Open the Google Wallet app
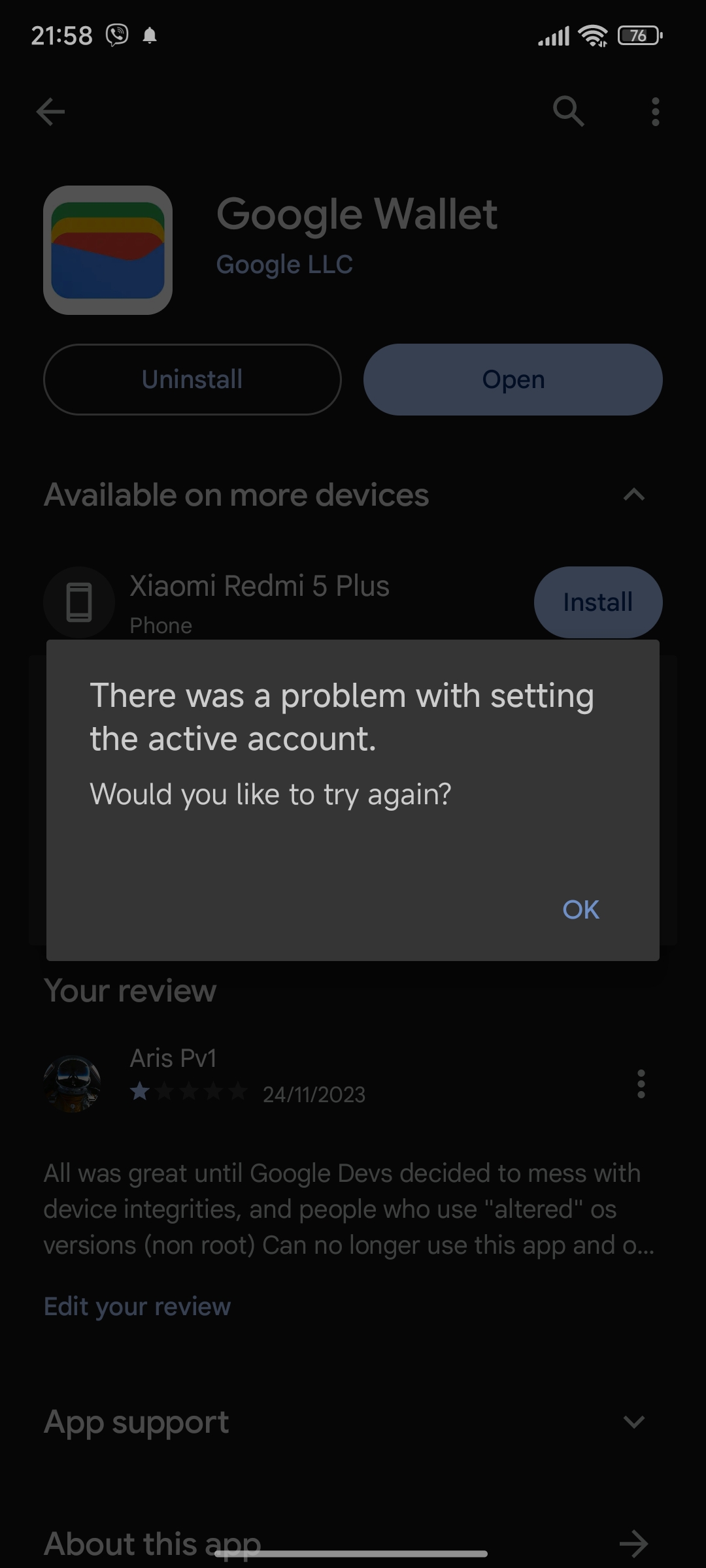The image size is (706, 1568). (x=513, y=380)
